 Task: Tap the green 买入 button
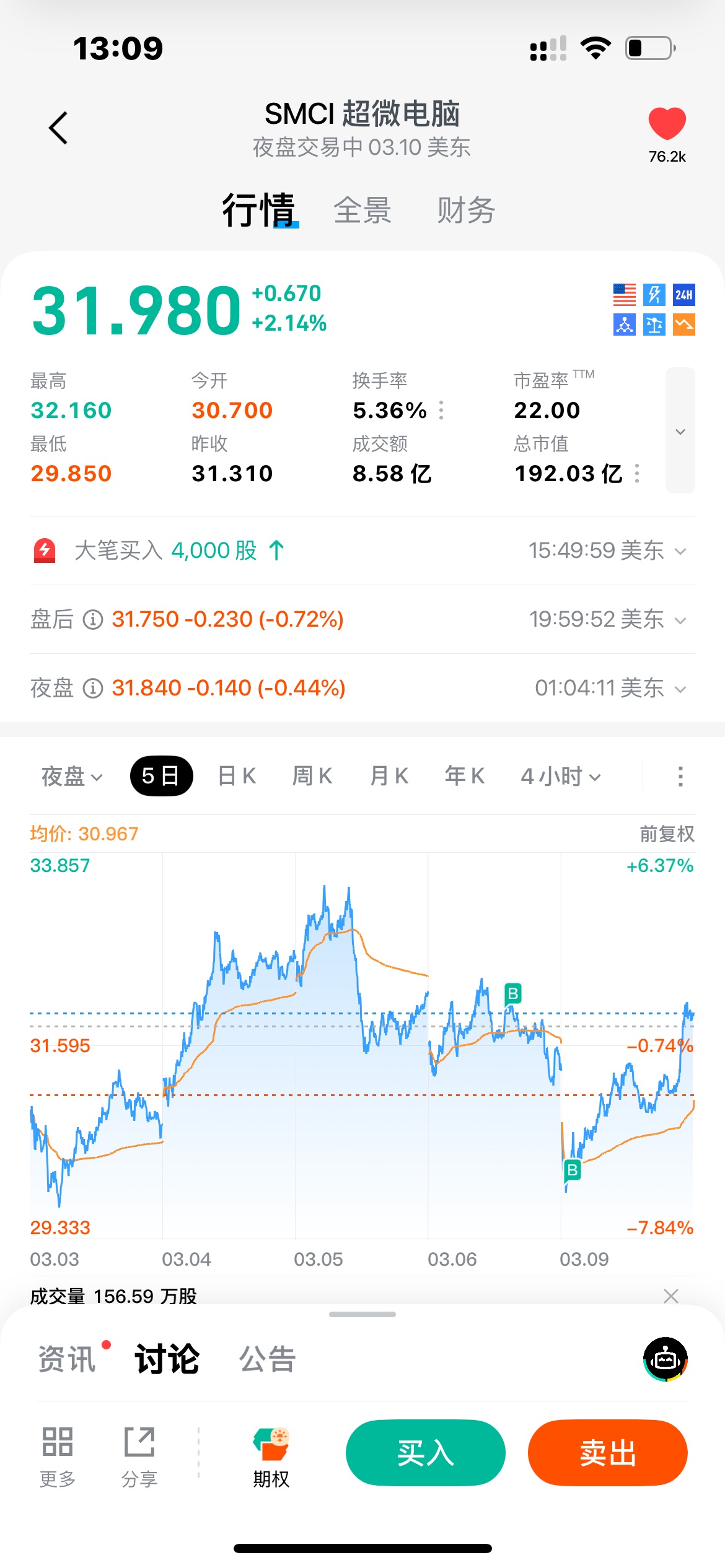click(x=426, y=1453)
